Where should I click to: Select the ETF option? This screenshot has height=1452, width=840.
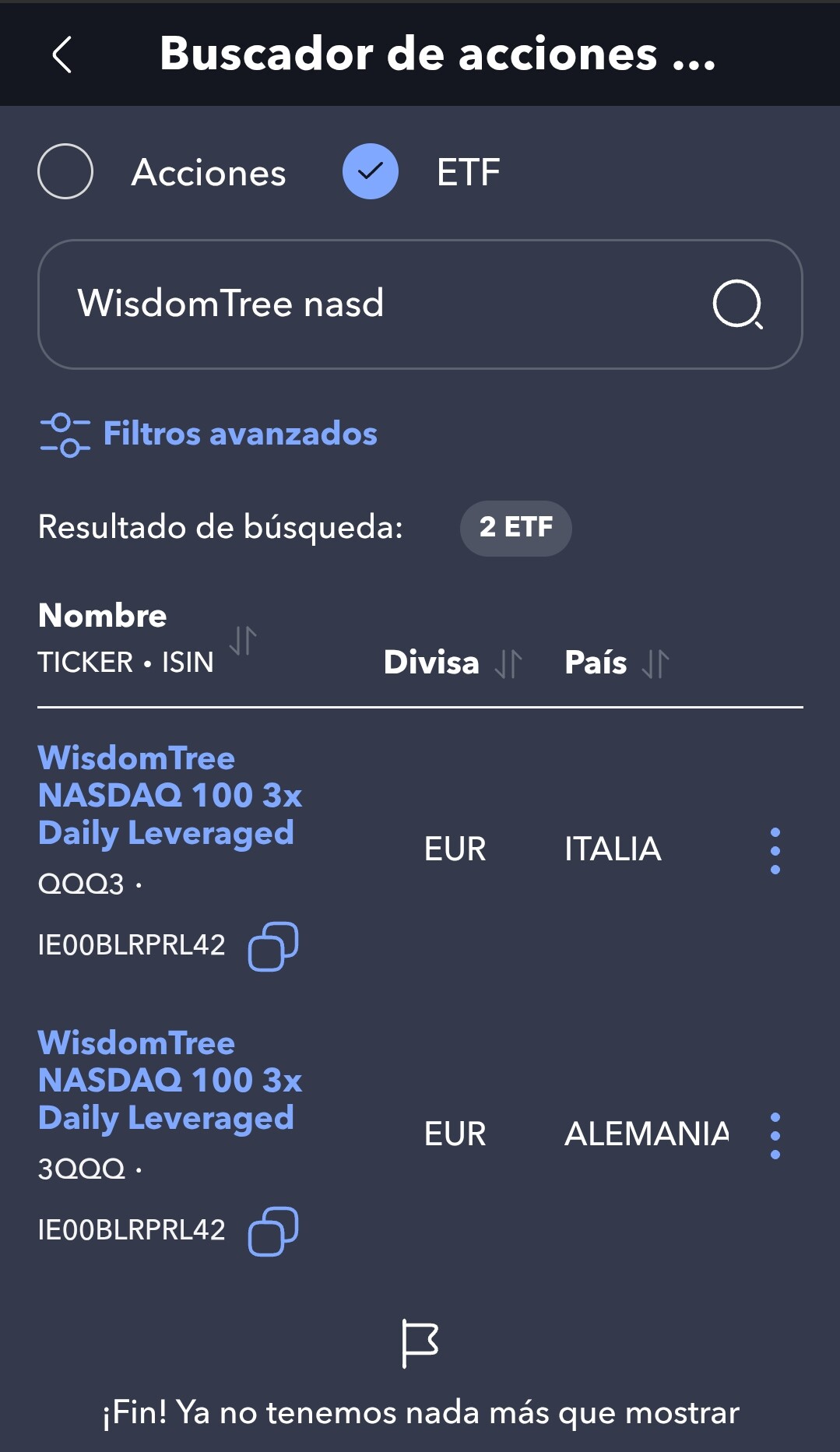point(371,171)
